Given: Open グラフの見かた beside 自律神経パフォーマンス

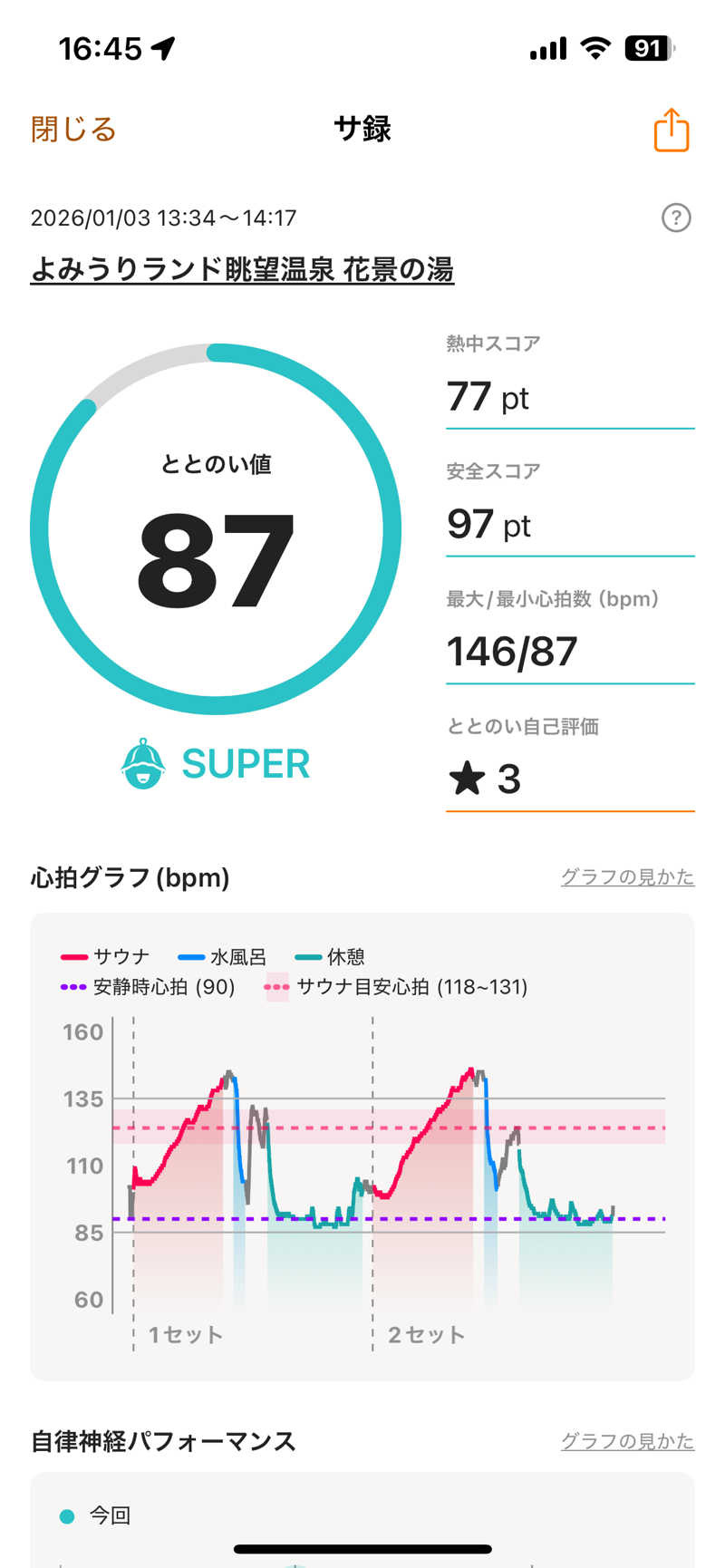Looking at the screenshot, I should pyautogui.click(x=627, y=1441).
